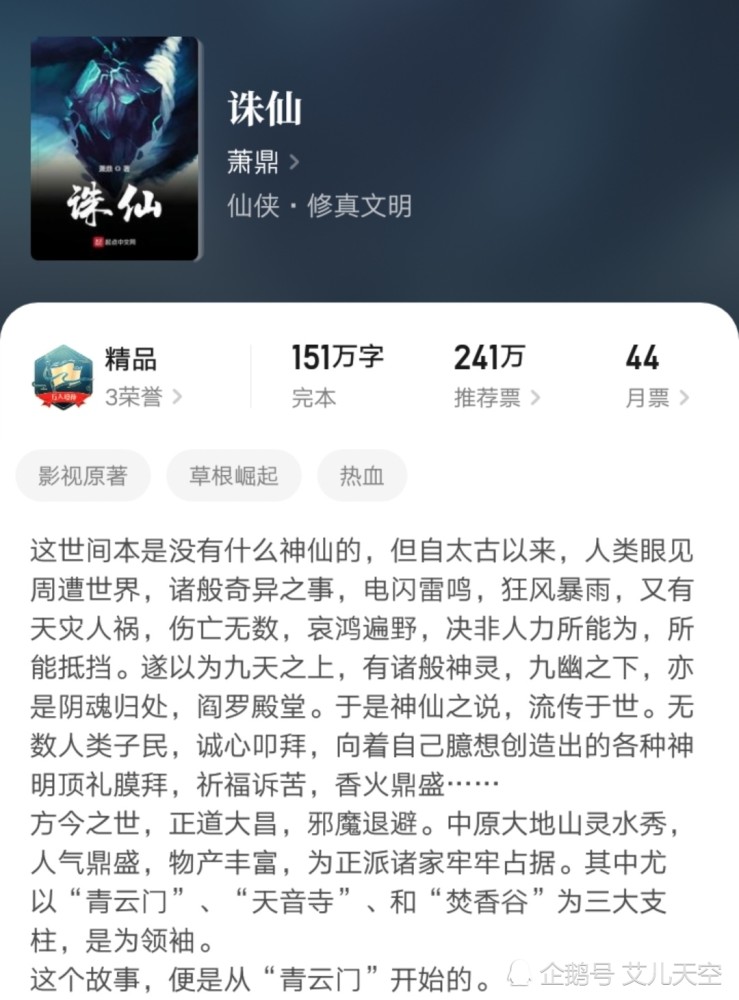The width and height of the screenshot is (739, 1000).
Task: Click the 44 monthly ticket count
Action: click(643, 357)
